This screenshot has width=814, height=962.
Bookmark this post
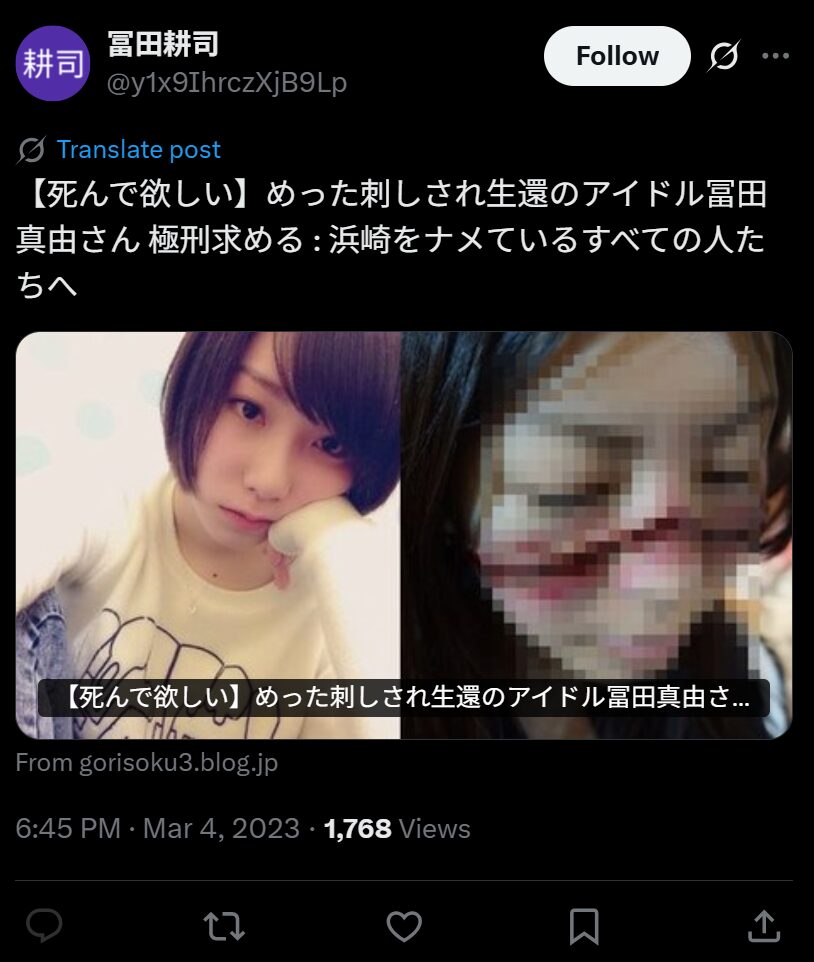click(x=584, y=925)
